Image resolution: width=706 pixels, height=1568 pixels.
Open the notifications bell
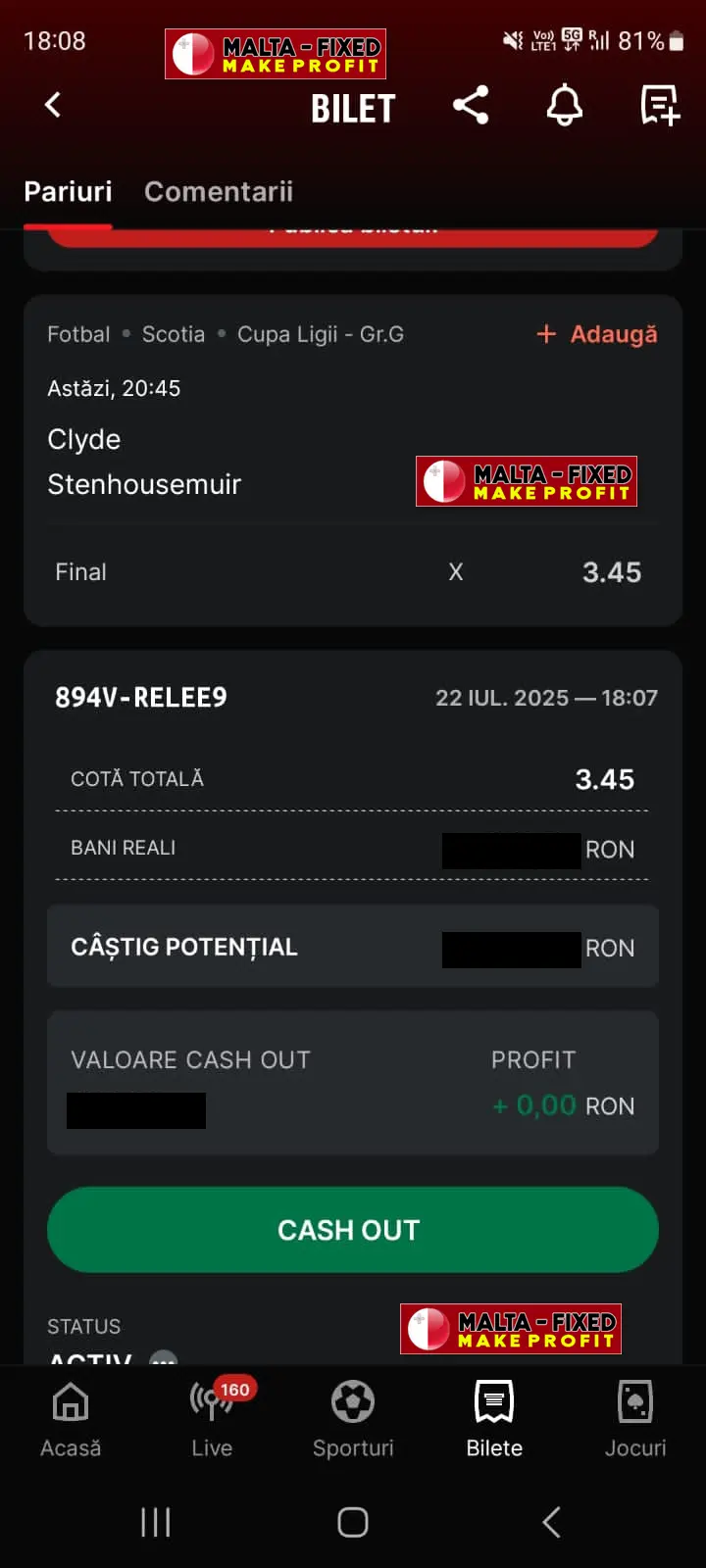(565, 105)
